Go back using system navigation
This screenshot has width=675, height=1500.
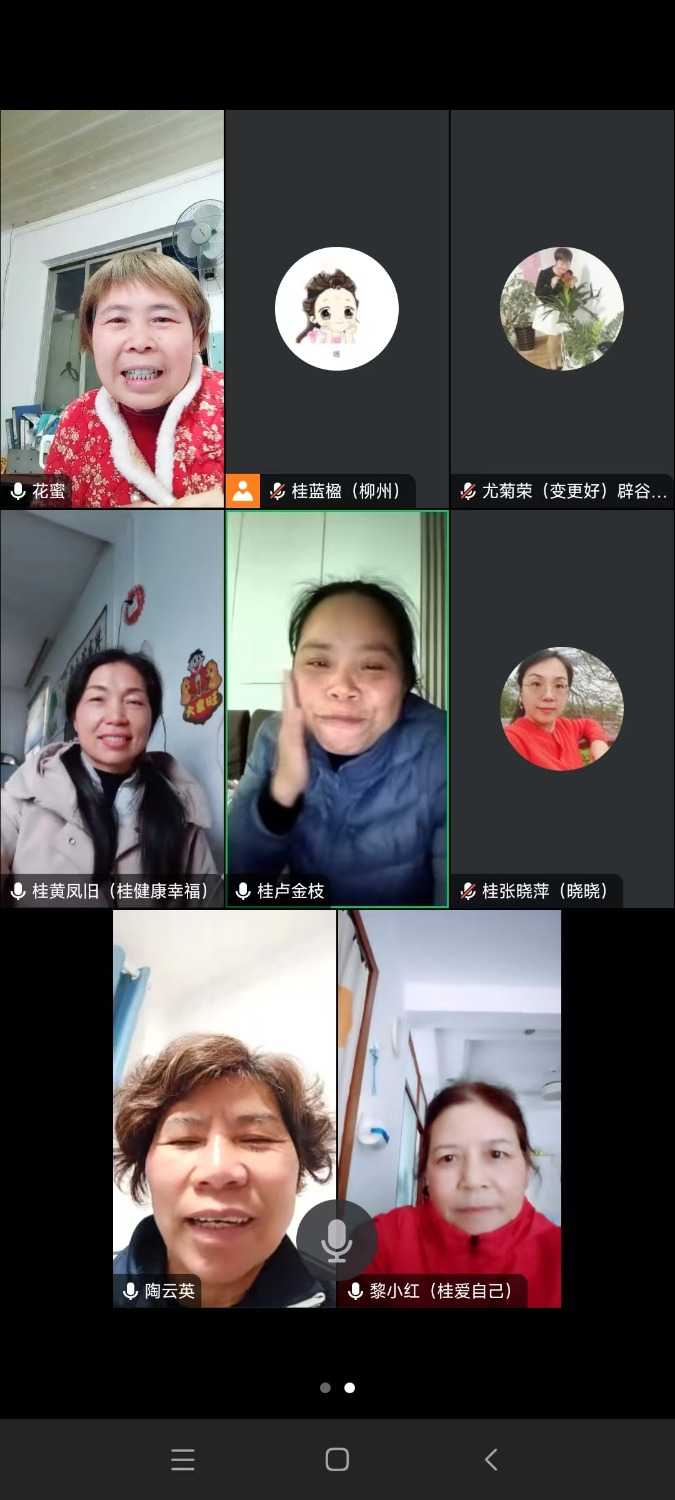(x=491, y=1460)
